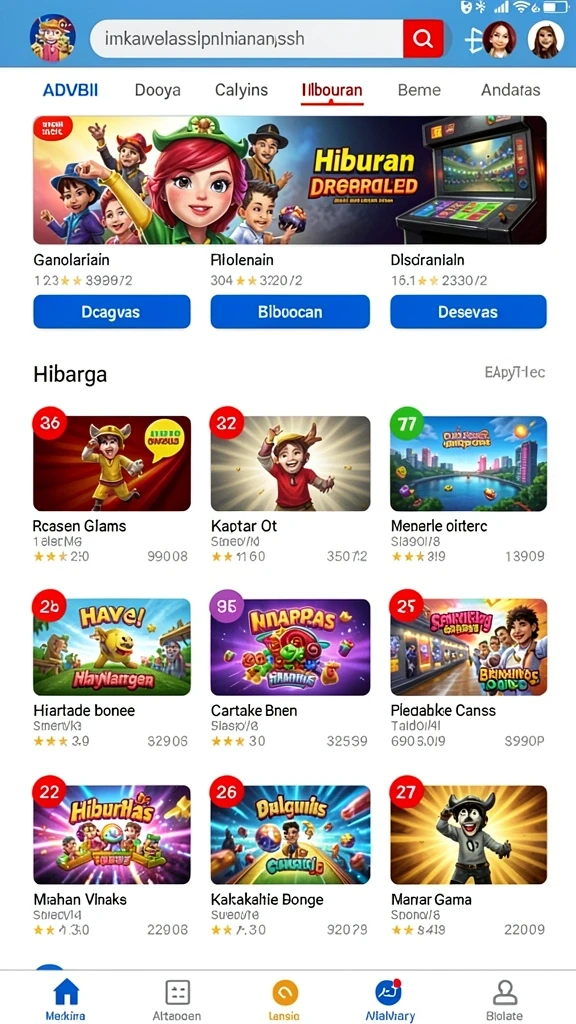Go to the Altaooen bottom tab

177,999
